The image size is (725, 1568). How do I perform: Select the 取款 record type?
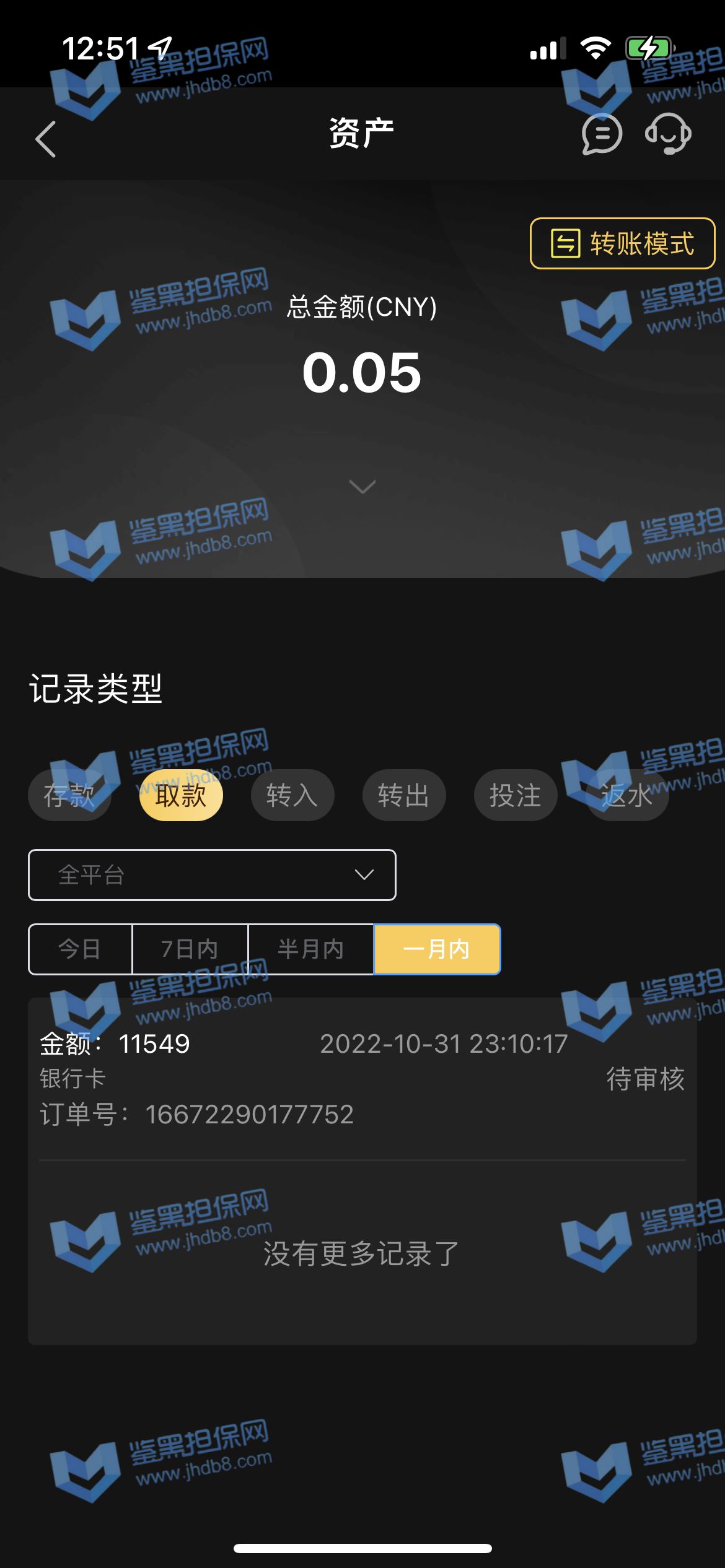pos(181,795)
